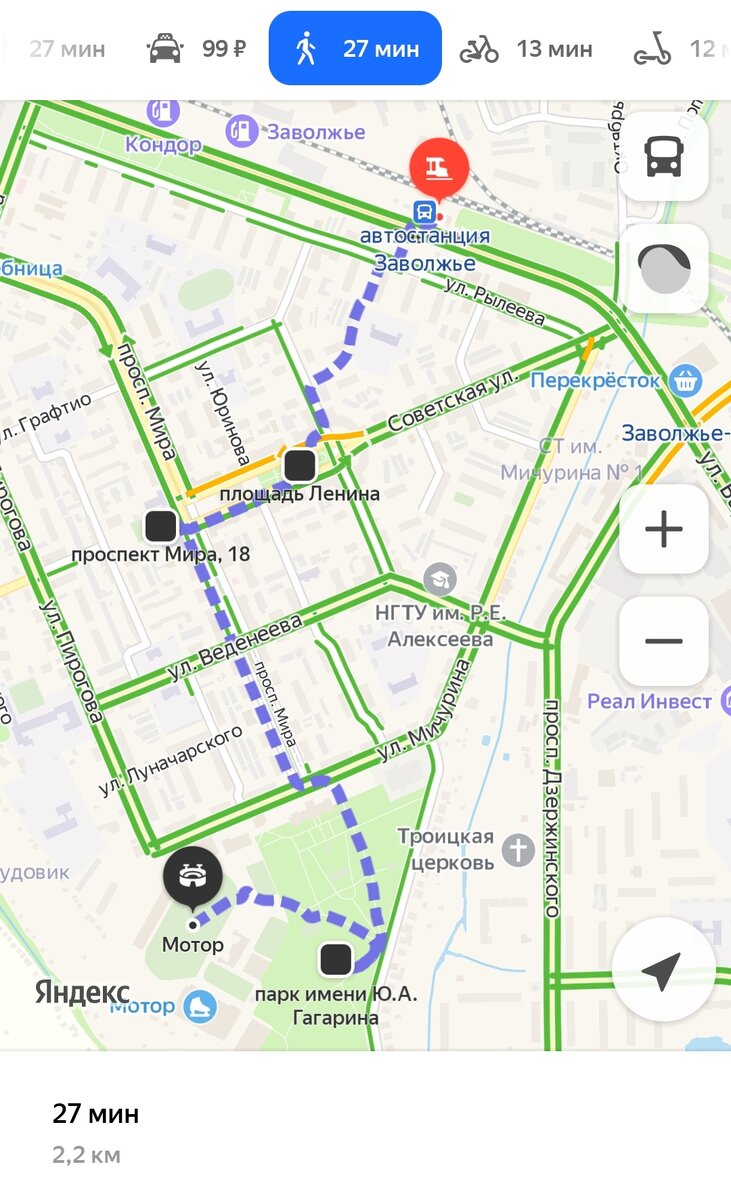The height and width of the screenshot is (1200, 731).
Task: Zoom out of the map
Action: pyautogui.click(x=664, y=641)
